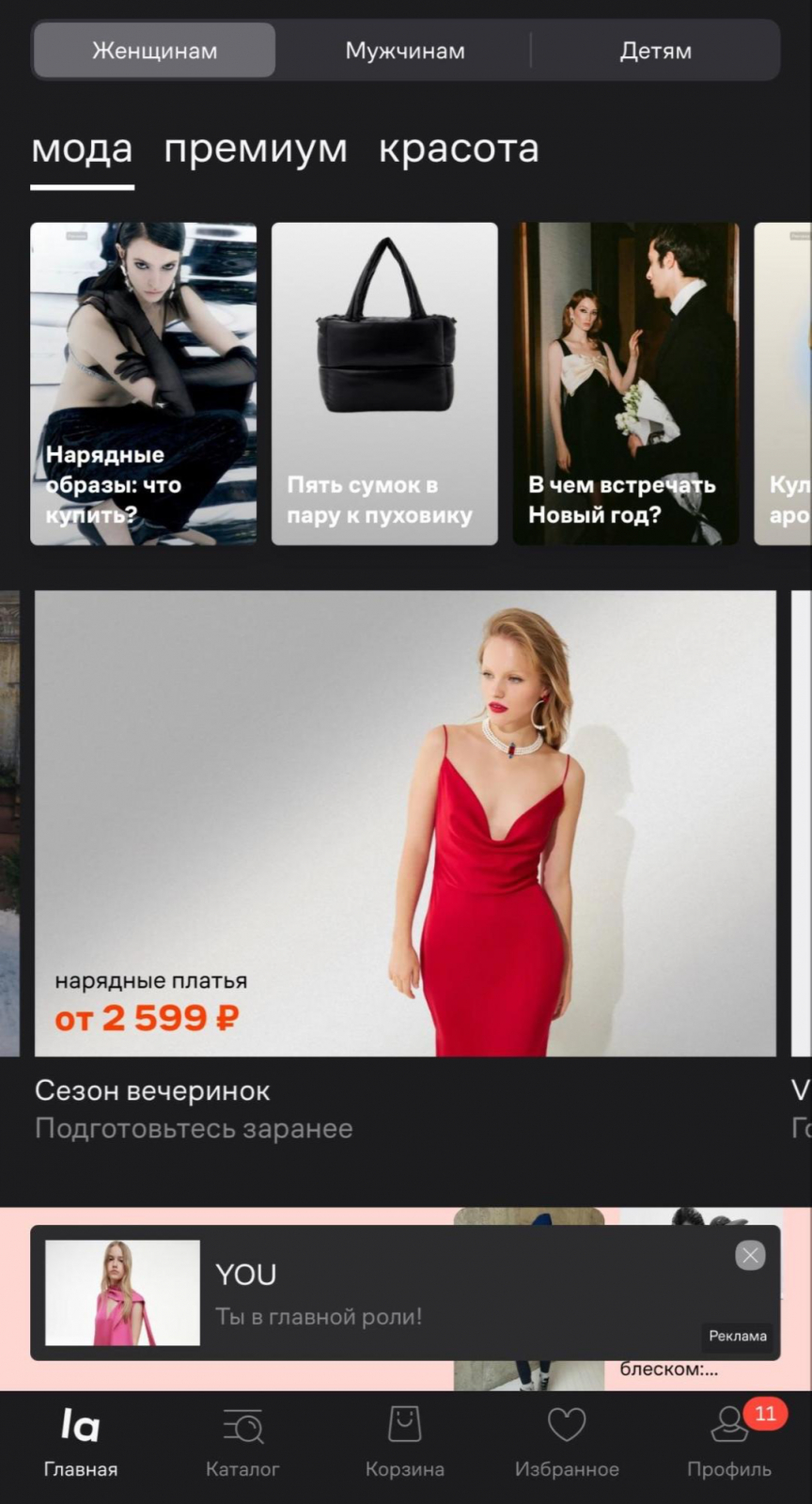Image resolution: width=812 pixels, height=1504 pixels.
Task: Open the Профиль tab
Action: point(729,1441)
